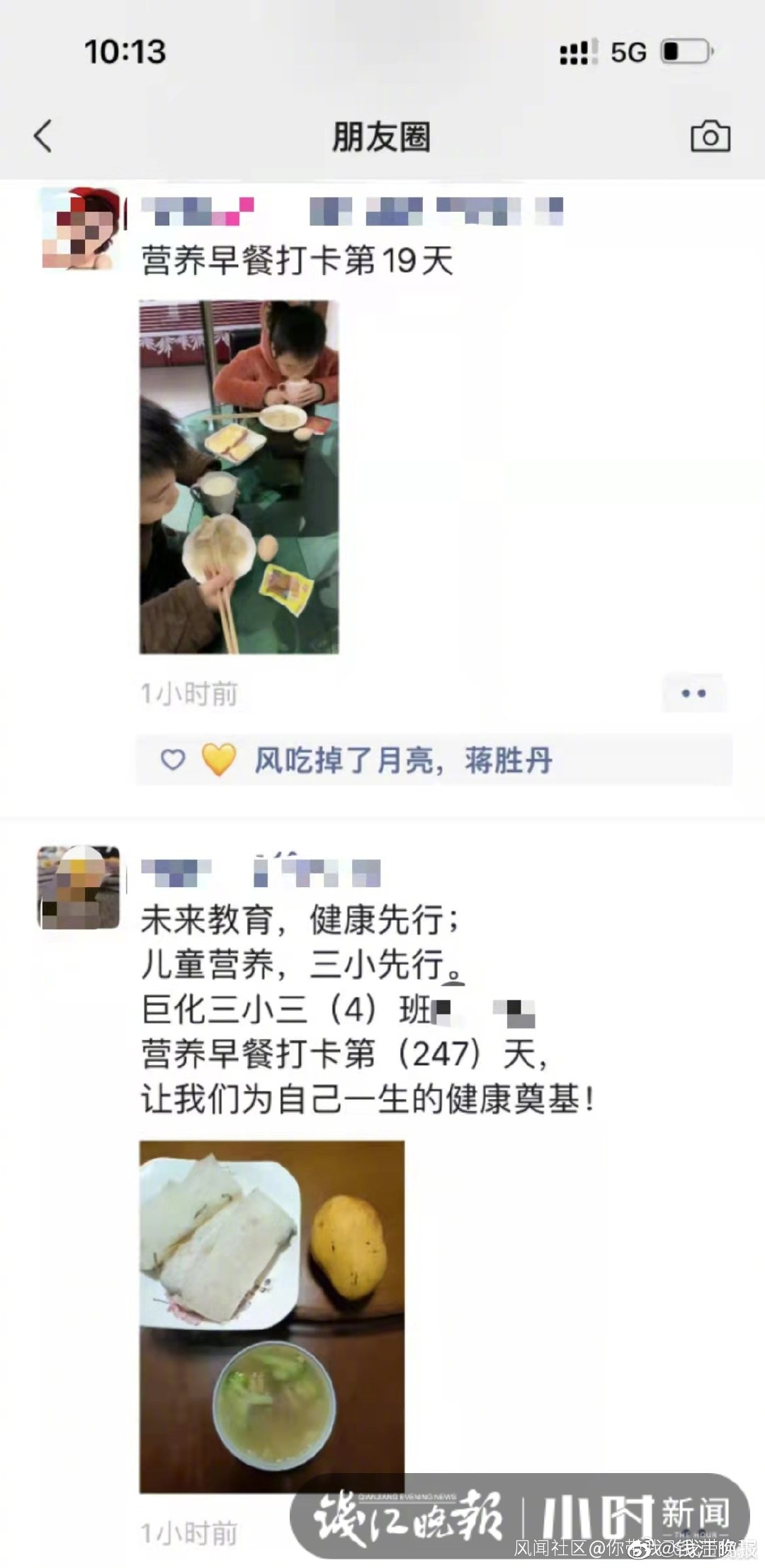765x1568 pixels.
Task: Open the breakfast photo in the 第19天 post
Action: tap(239, 476)
